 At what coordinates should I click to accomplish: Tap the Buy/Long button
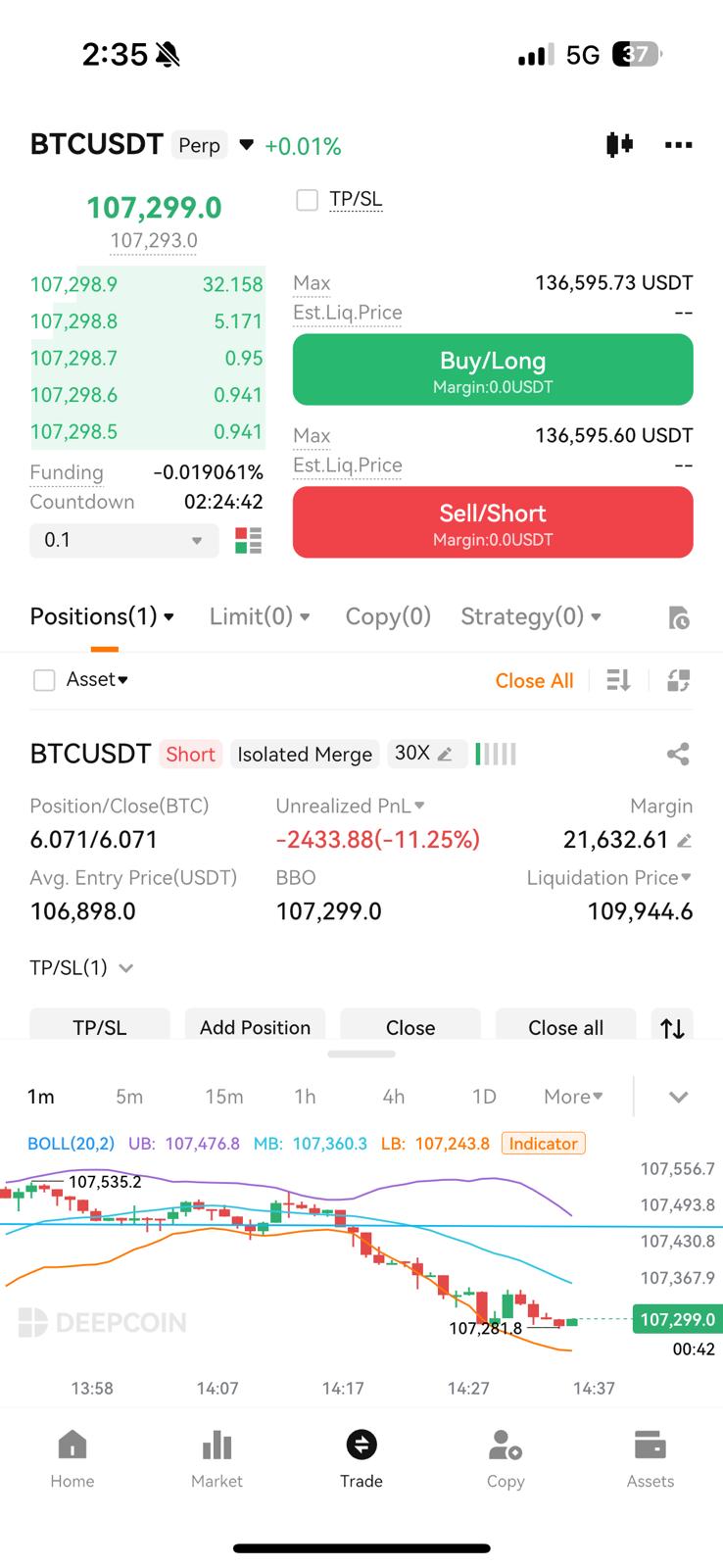(493, 370)
